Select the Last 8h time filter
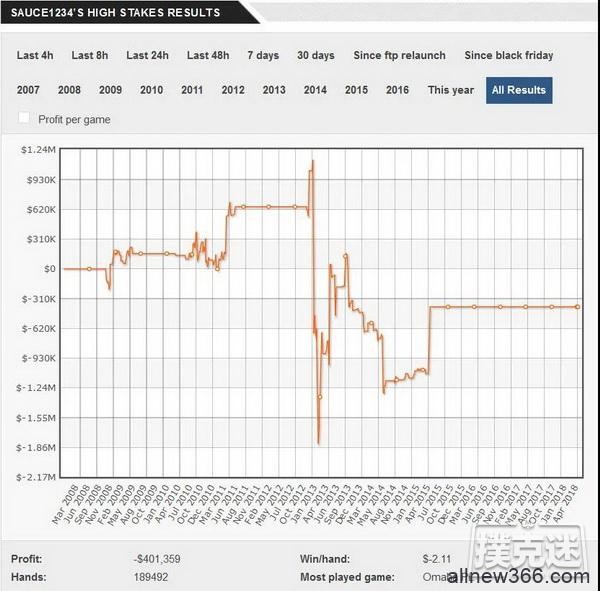This screenshot has height=591, width=600. (x=90, y=56)
